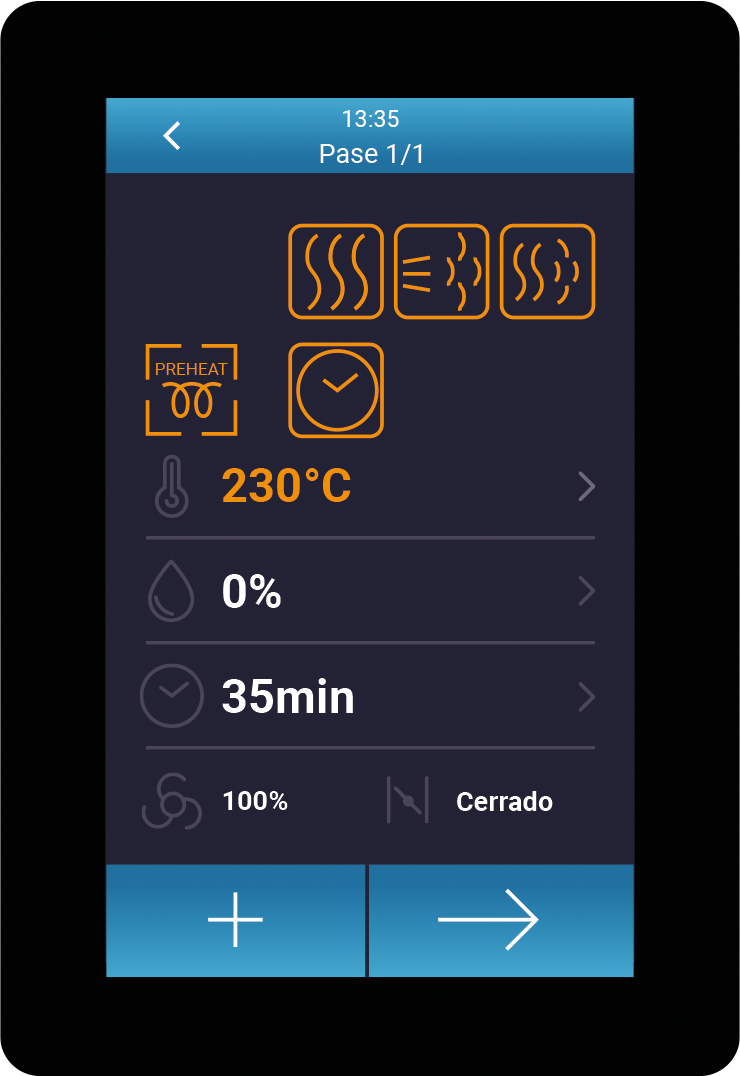Tap the fan speed icon
740x1076 pixels.
pyautogui.click(x=170, y=800)
